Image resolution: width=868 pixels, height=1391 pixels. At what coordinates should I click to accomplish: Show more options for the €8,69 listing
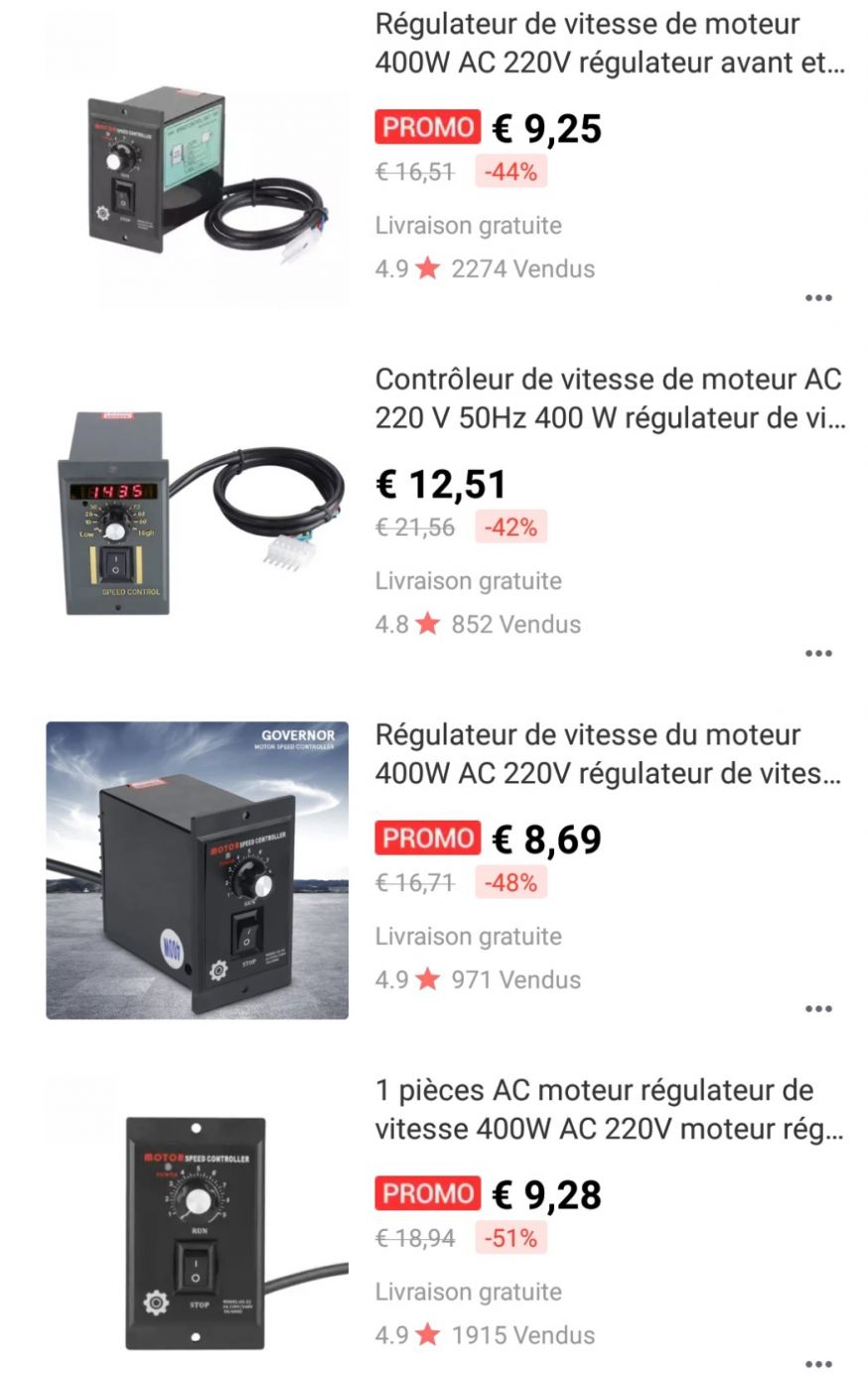pos(817,1009)
